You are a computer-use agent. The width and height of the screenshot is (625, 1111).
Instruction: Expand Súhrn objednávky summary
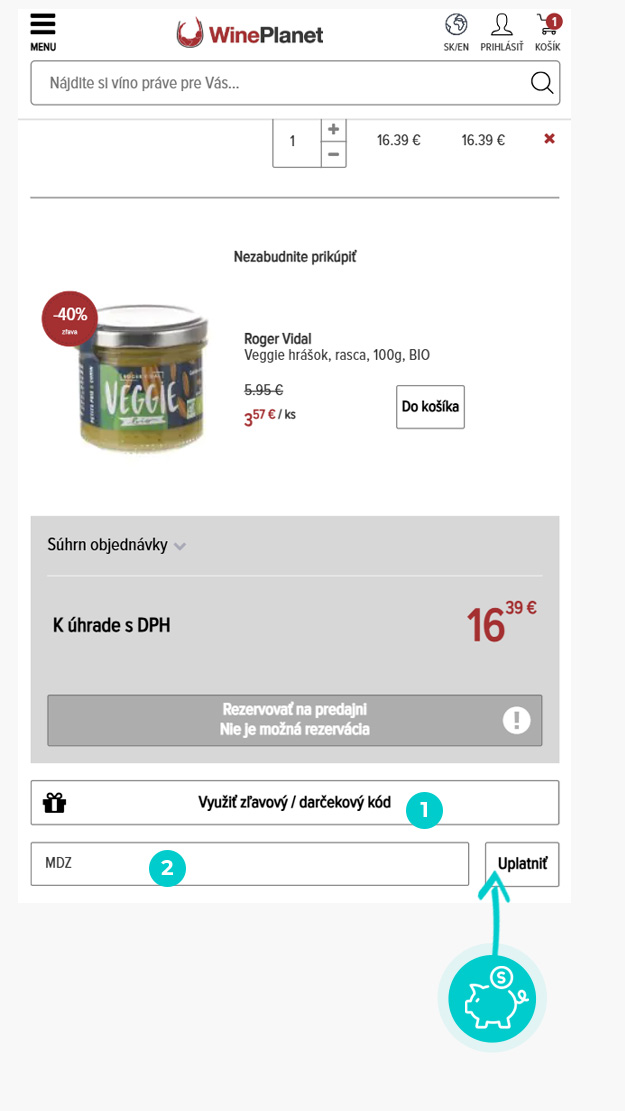117,546
